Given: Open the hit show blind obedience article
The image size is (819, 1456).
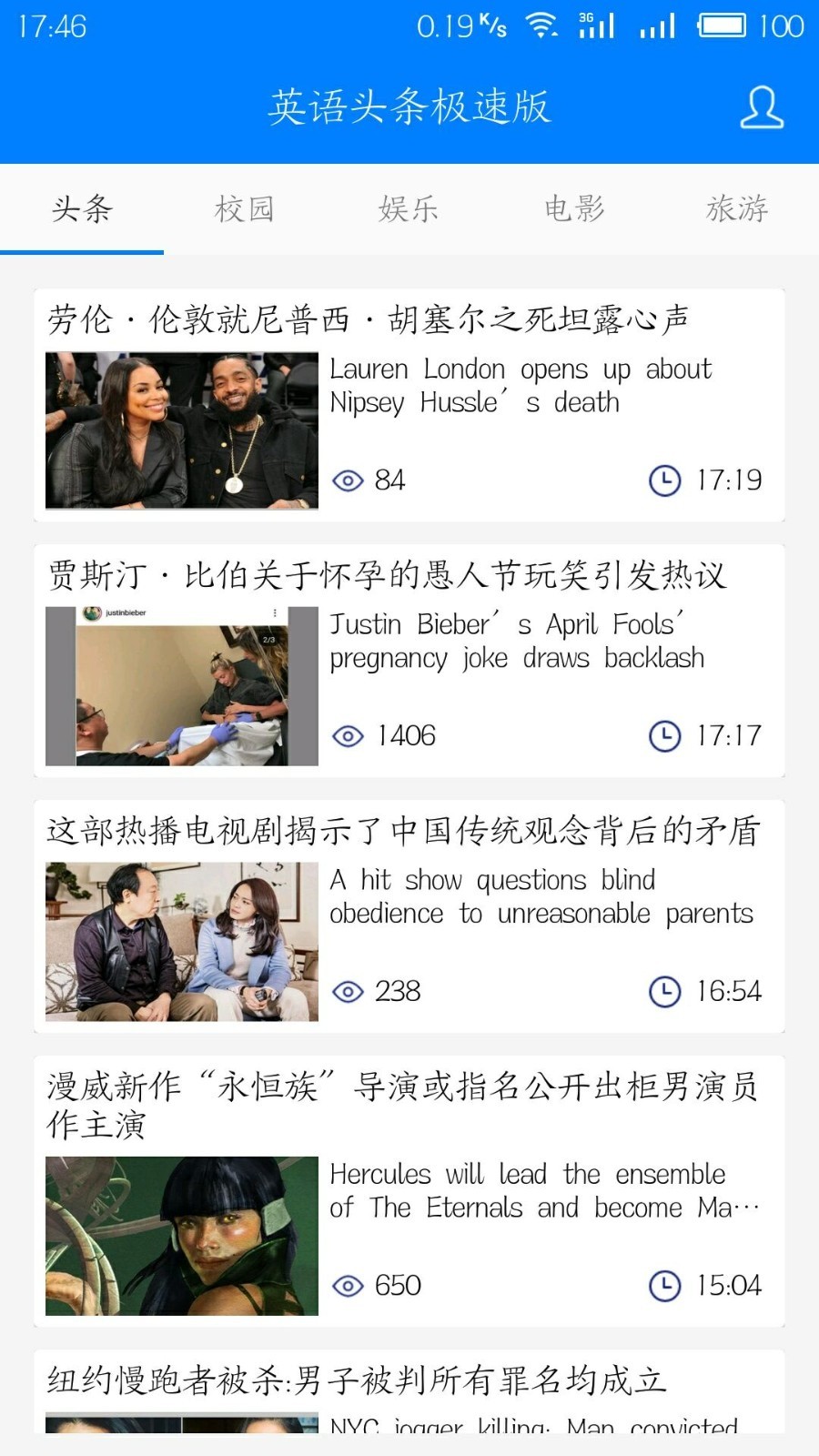Looking at the screenshot, I should [409, 916].
